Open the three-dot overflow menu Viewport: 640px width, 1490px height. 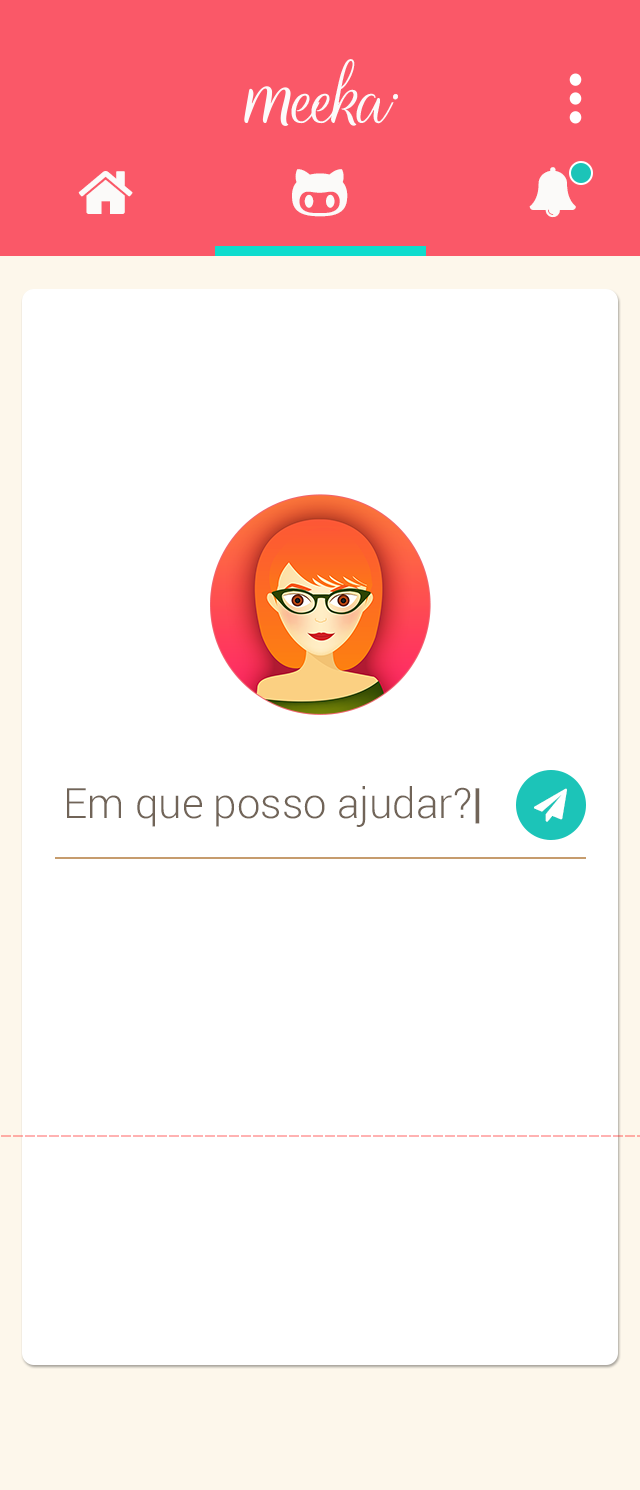tap(575, 98)
